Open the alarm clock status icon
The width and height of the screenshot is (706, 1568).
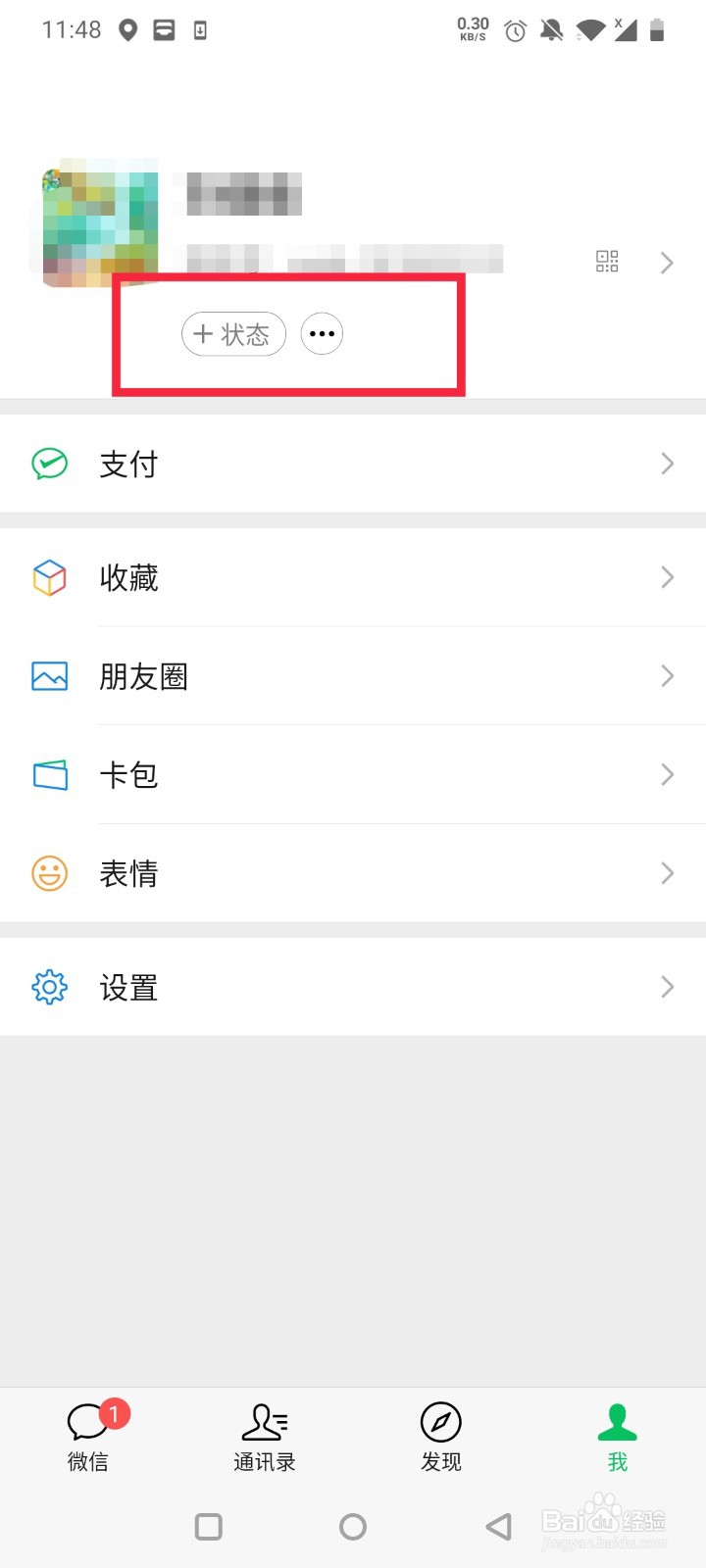514,30
